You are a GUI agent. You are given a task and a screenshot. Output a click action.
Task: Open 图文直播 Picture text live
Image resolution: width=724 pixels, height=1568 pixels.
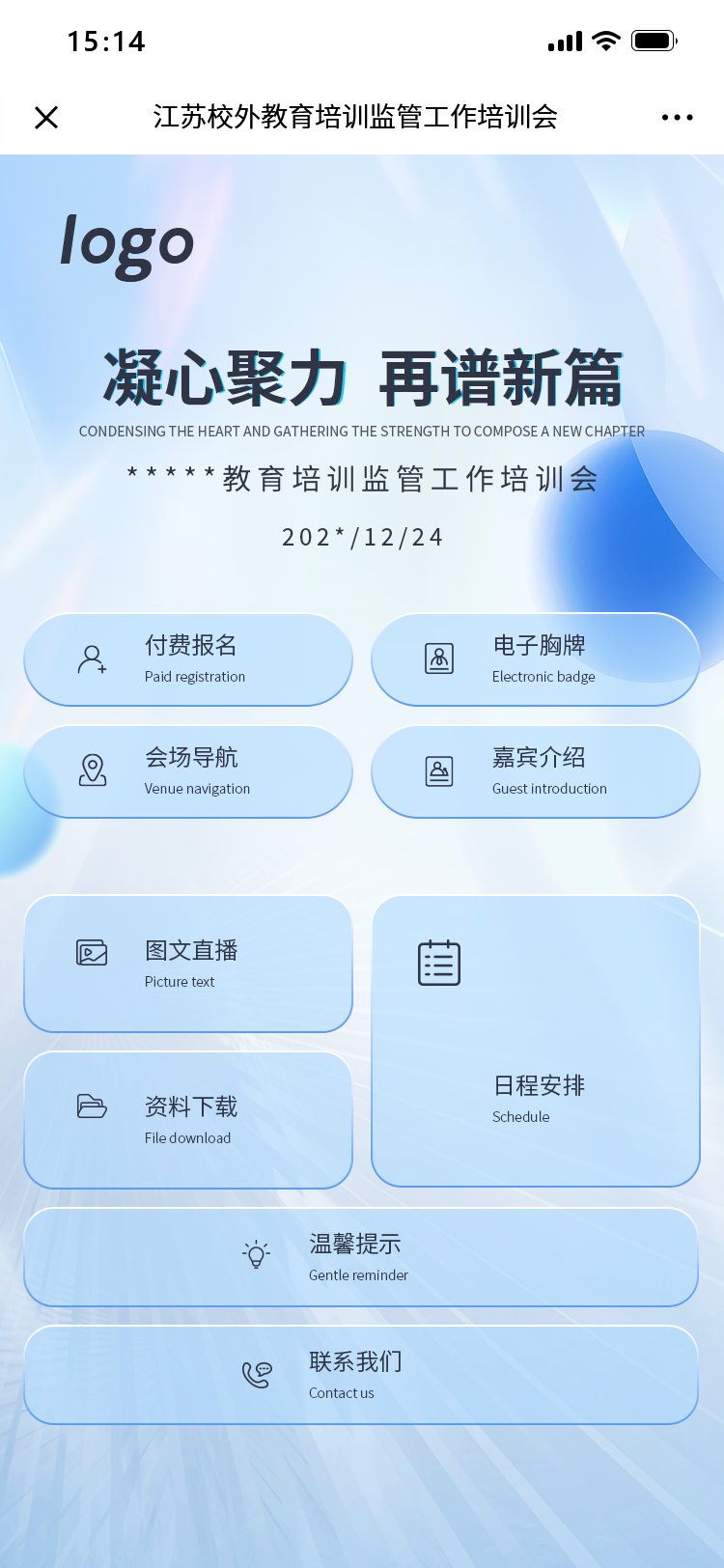click(x=188, y=964)
